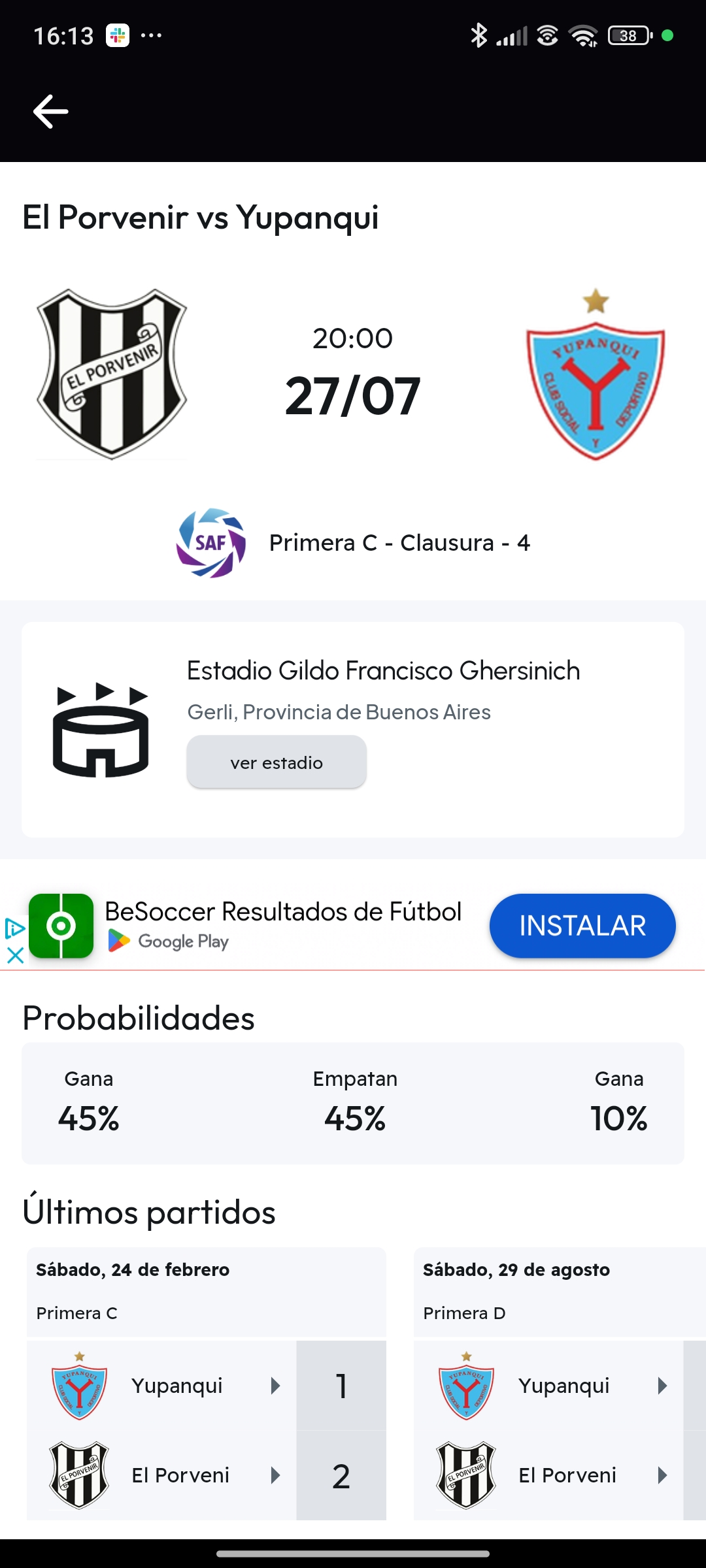Tap the 'ver estadio' button
This screenshot has height=1568, width=706.
pyautogui.click(x=277, y=762)
